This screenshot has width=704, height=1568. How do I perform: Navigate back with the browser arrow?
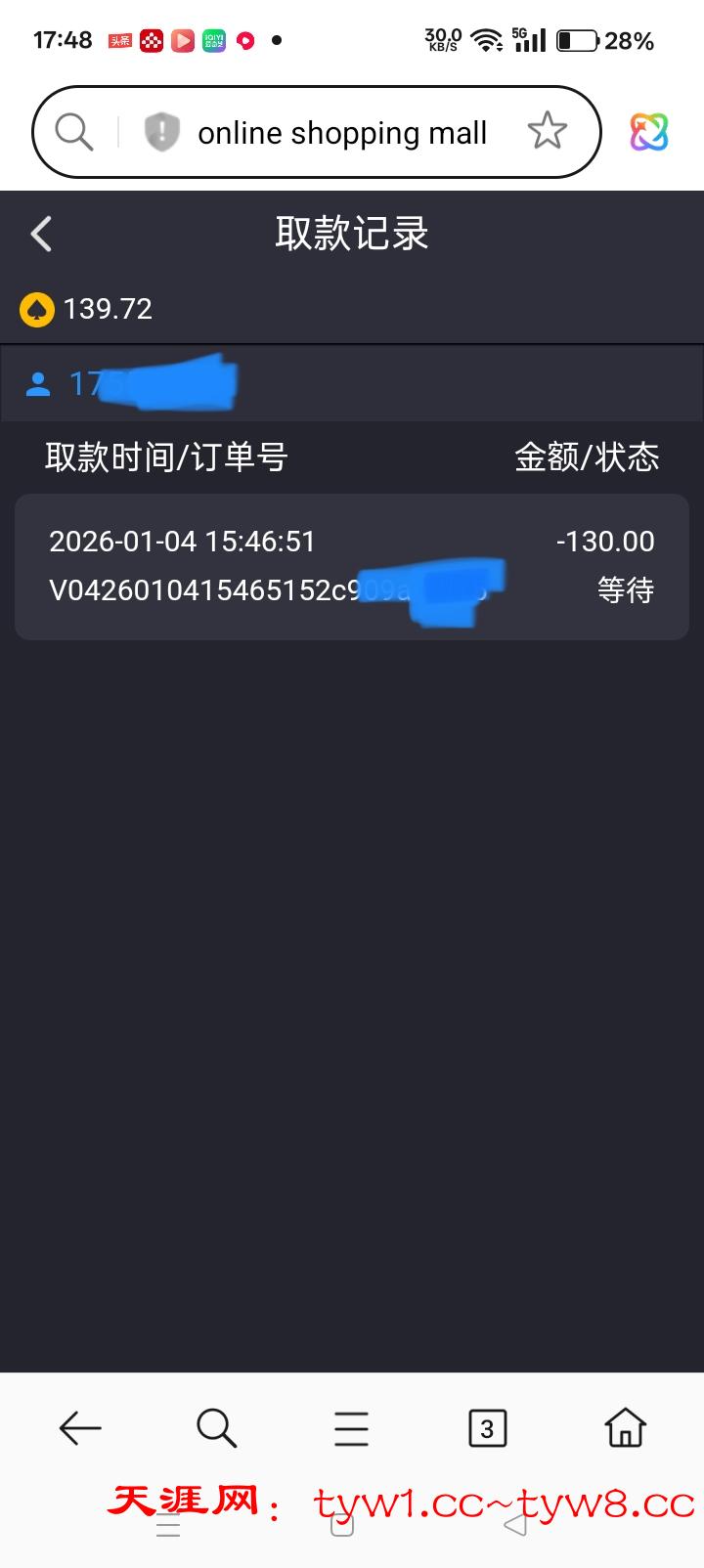point(80,1428)
